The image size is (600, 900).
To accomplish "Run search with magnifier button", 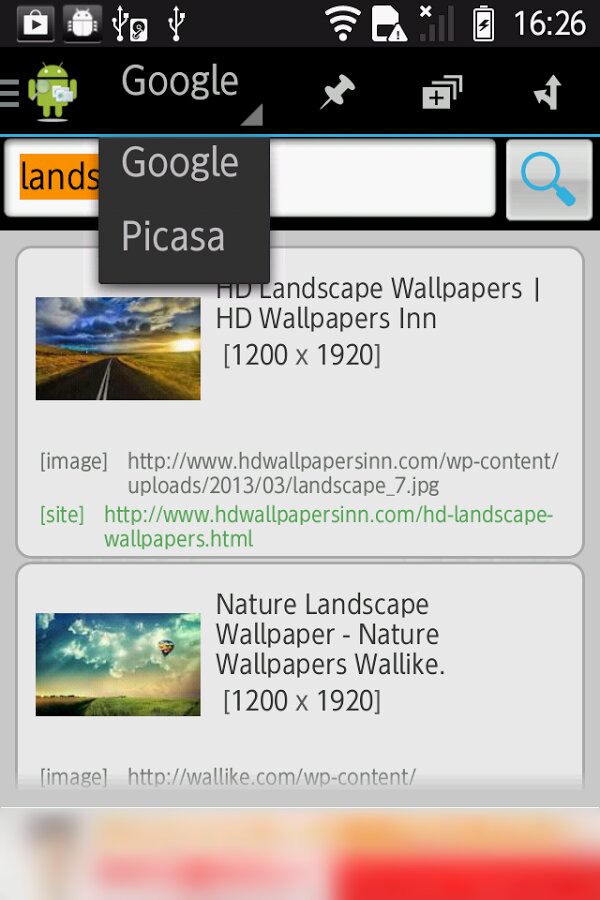I will coord(549,180).
